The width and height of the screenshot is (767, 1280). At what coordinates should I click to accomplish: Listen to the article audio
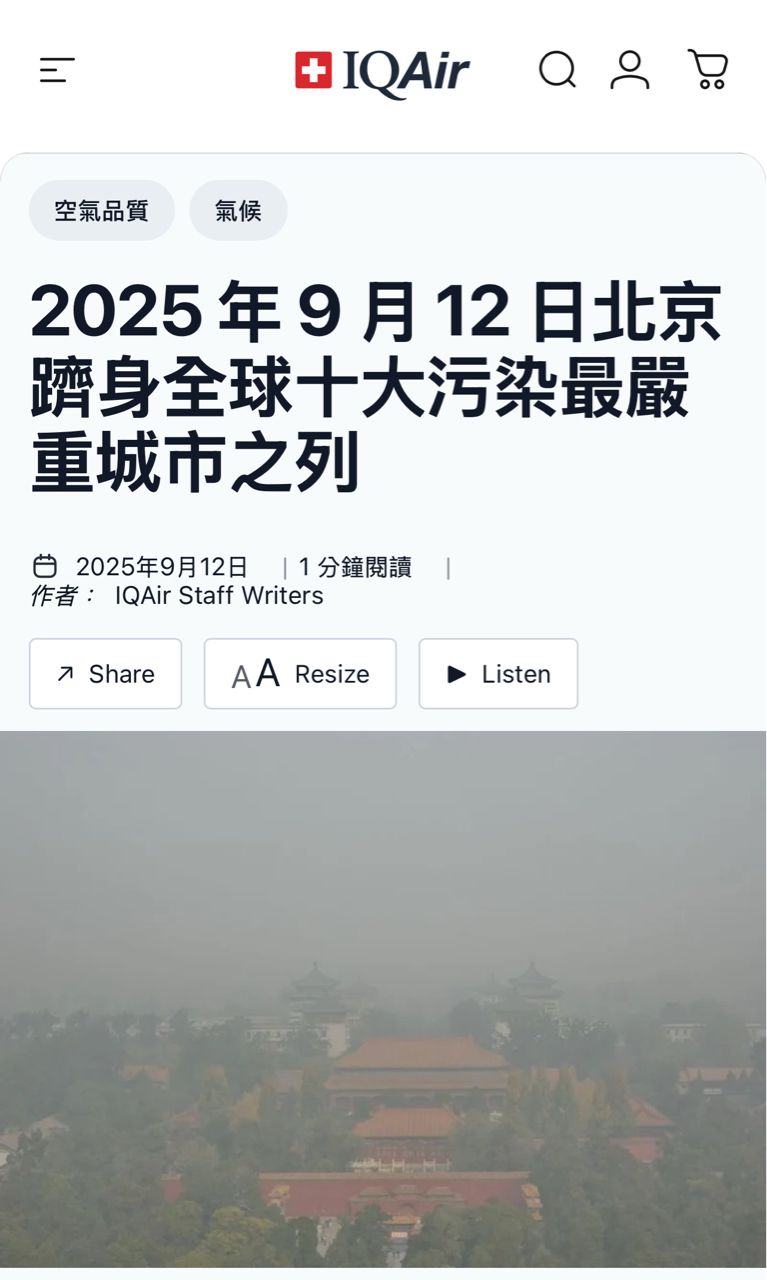point(498,674)
